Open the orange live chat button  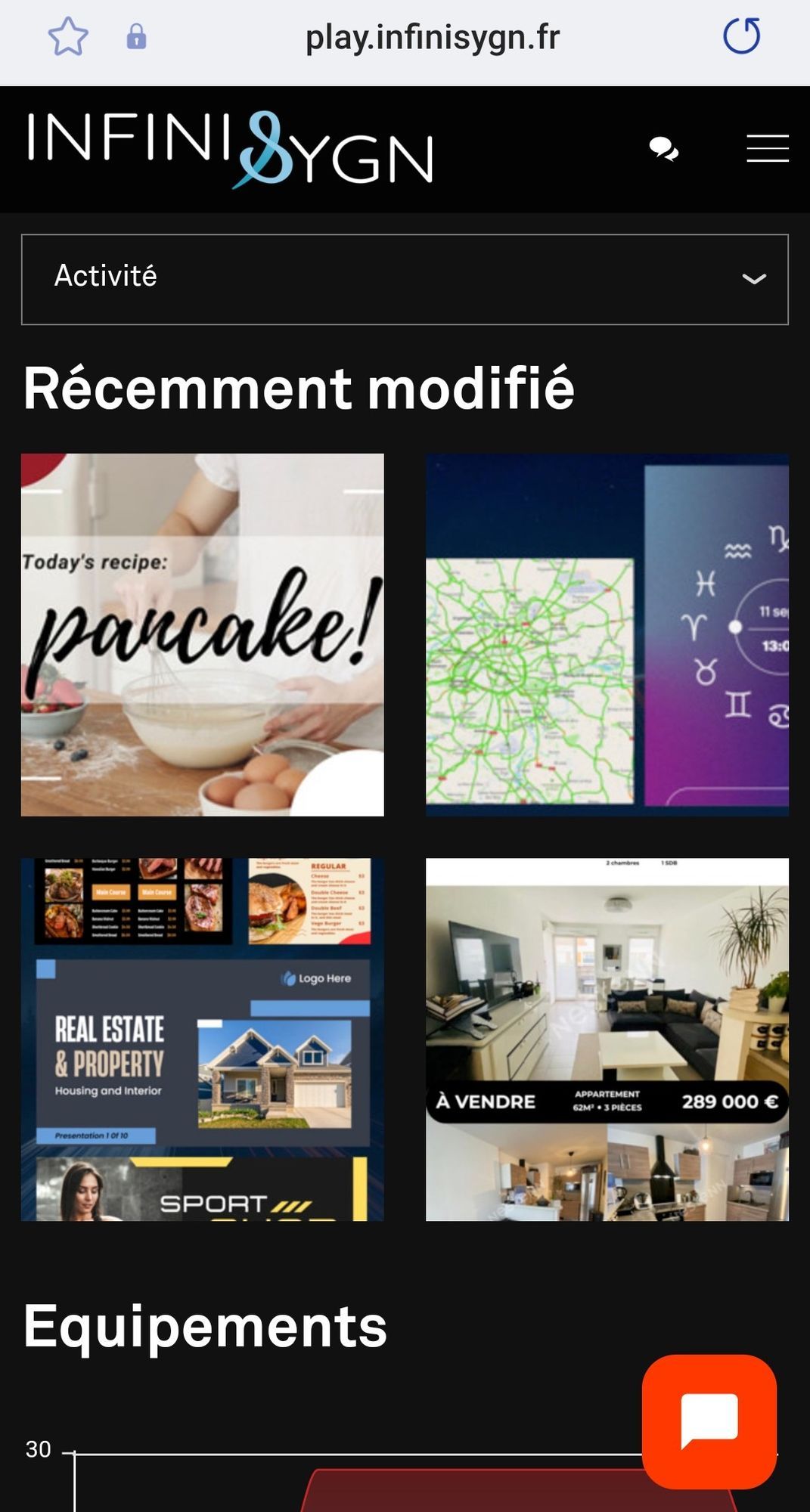coord(709,1421)
